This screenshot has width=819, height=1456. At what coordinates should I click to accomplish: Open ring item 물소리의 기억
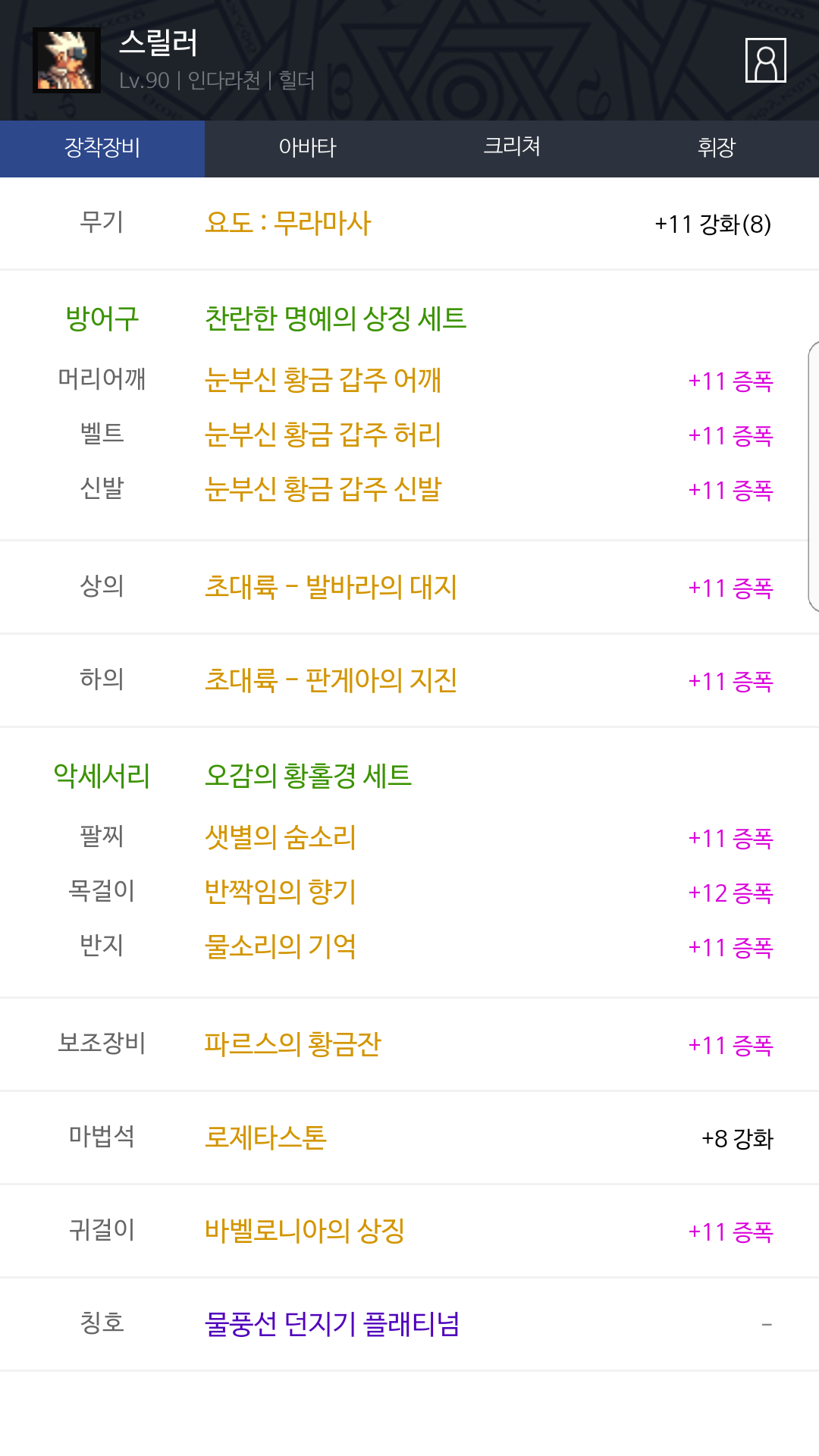(x=281, y=947)
